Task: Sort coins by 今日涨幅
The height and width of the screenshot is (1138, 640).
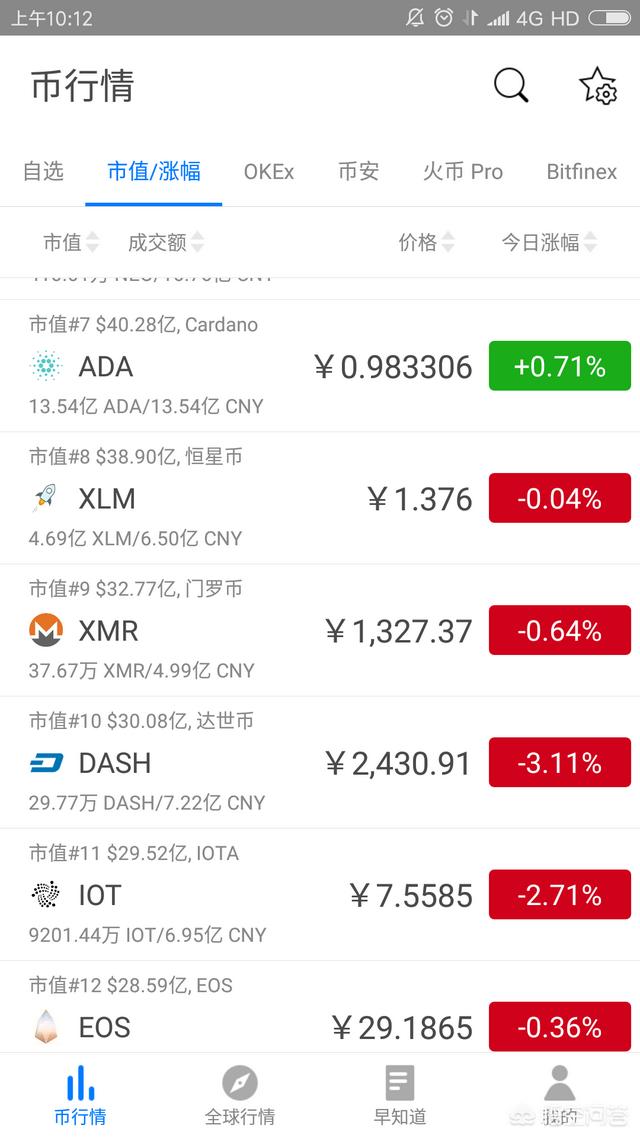Action: [549, 242]
